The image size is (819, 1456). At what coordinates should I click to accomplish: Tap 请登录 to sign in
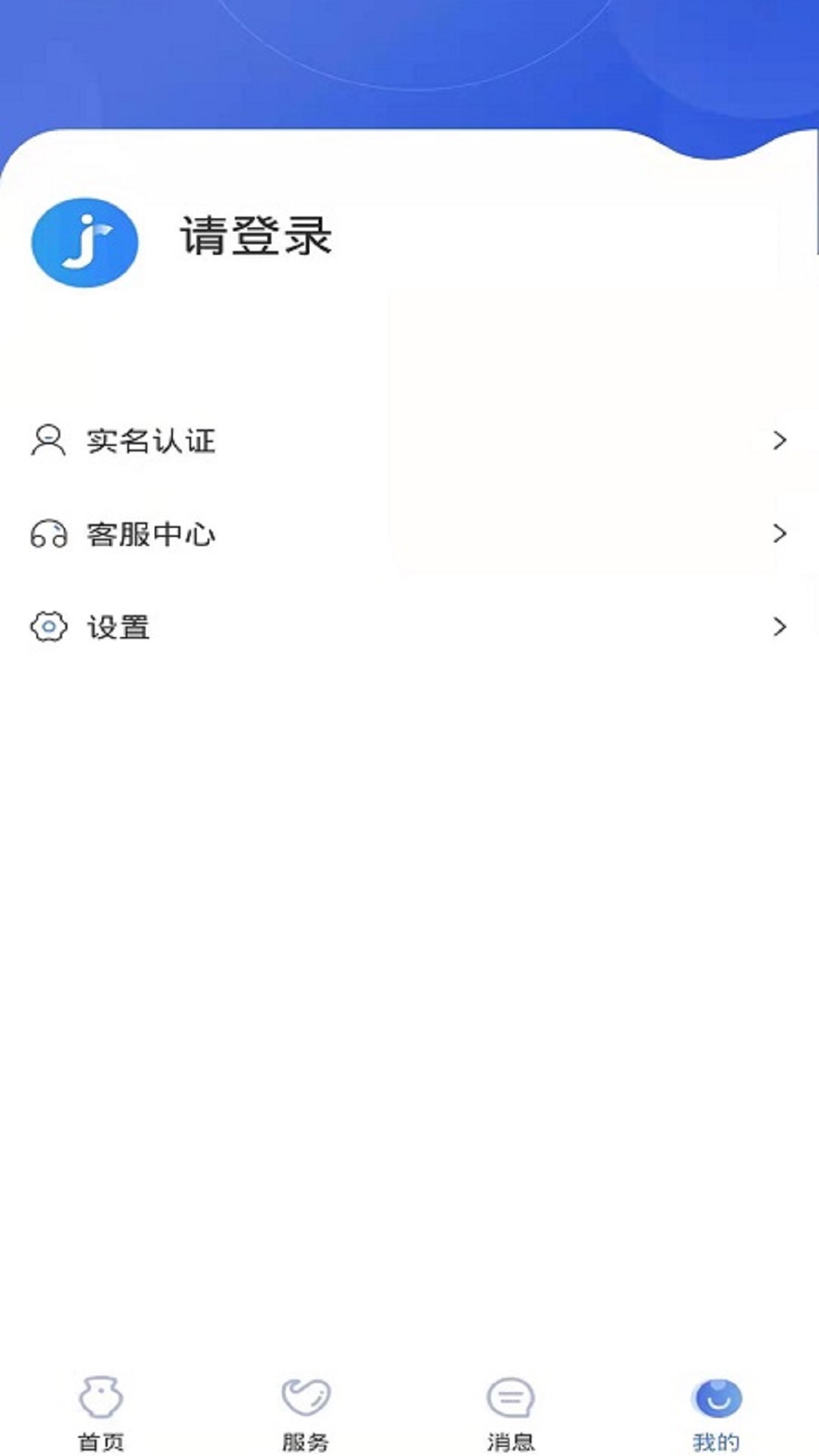pos(256,236)
